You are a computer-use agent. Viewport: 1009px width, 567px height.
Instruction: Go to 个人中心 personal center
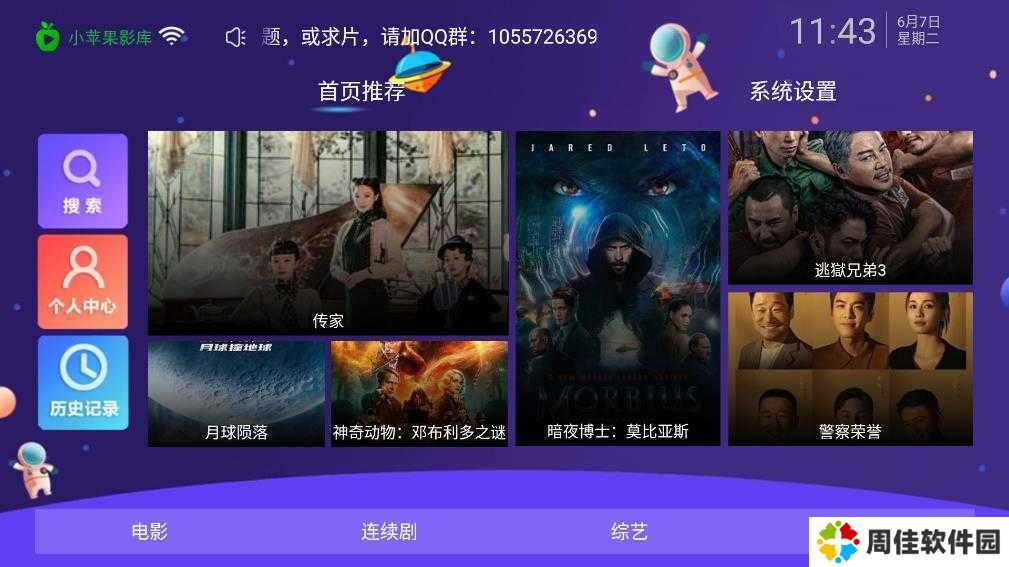(83, 281)
